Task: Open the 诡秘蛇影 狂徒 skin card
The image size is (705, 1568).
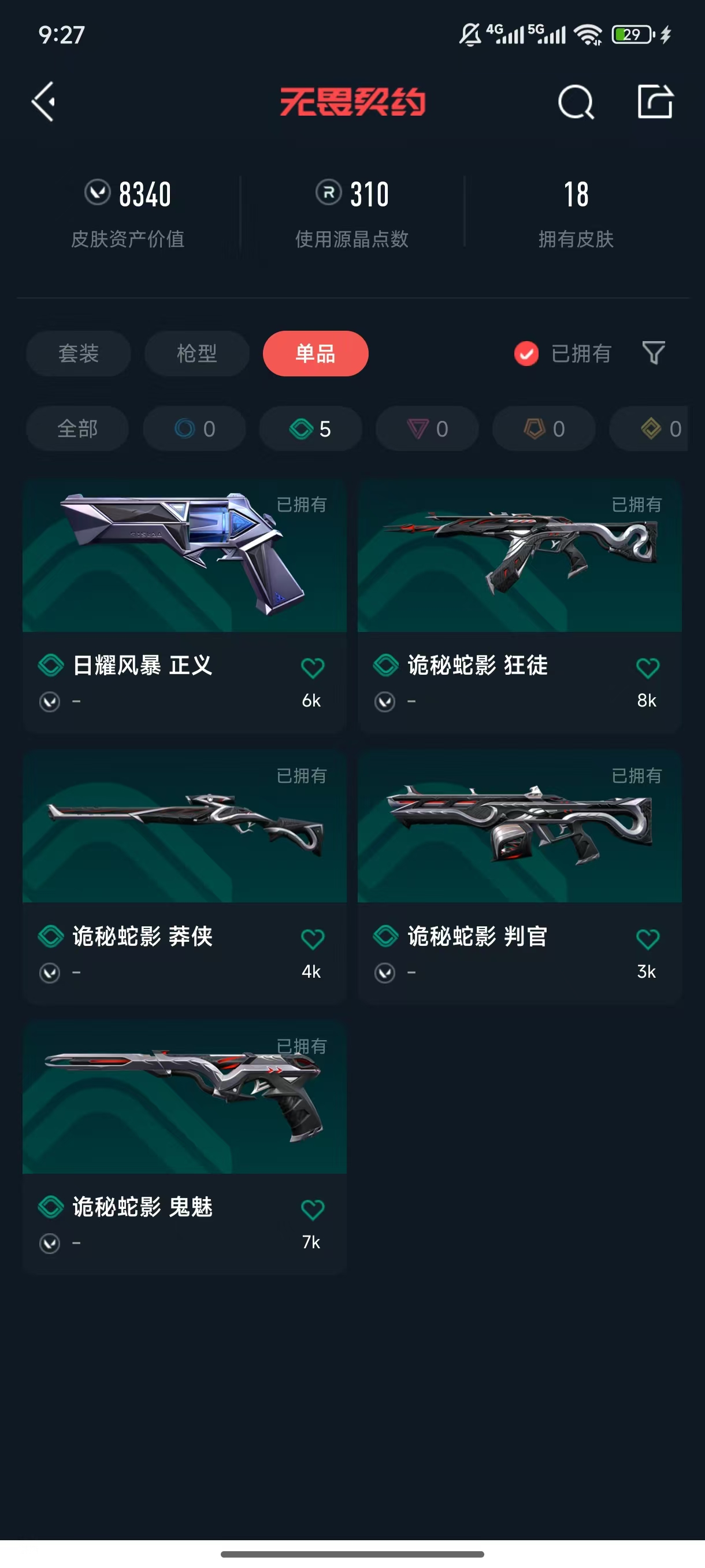Action: (520, 606)
